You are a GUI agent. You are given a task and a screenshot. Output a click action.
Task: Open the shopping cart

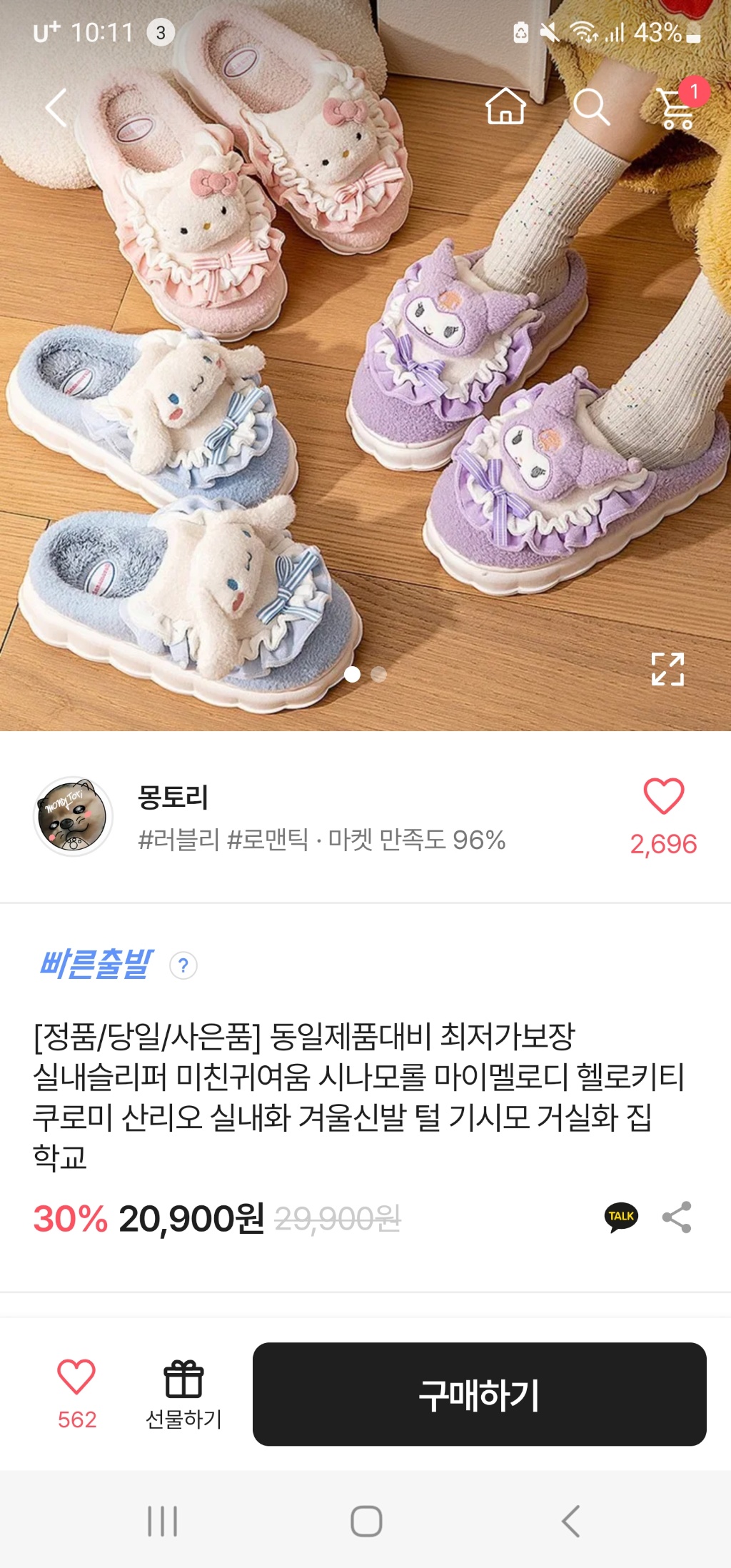pyautogui.click(x=677, y=108)
